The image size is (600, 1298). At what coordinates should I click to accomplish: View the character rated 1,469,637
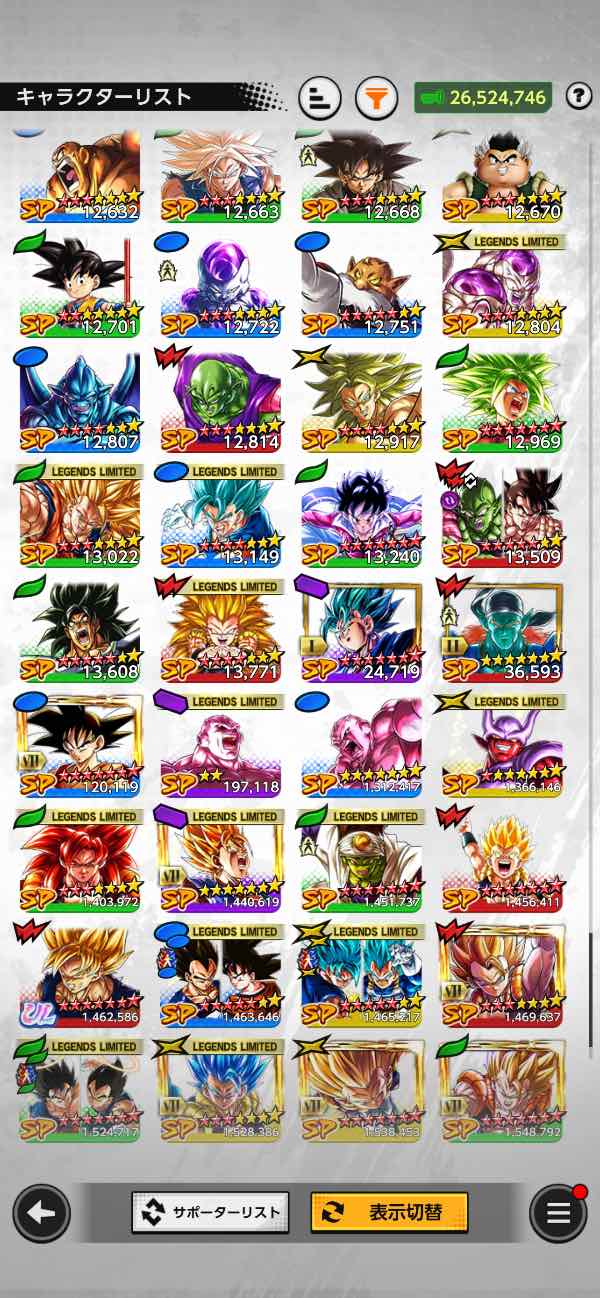[502, 972]
